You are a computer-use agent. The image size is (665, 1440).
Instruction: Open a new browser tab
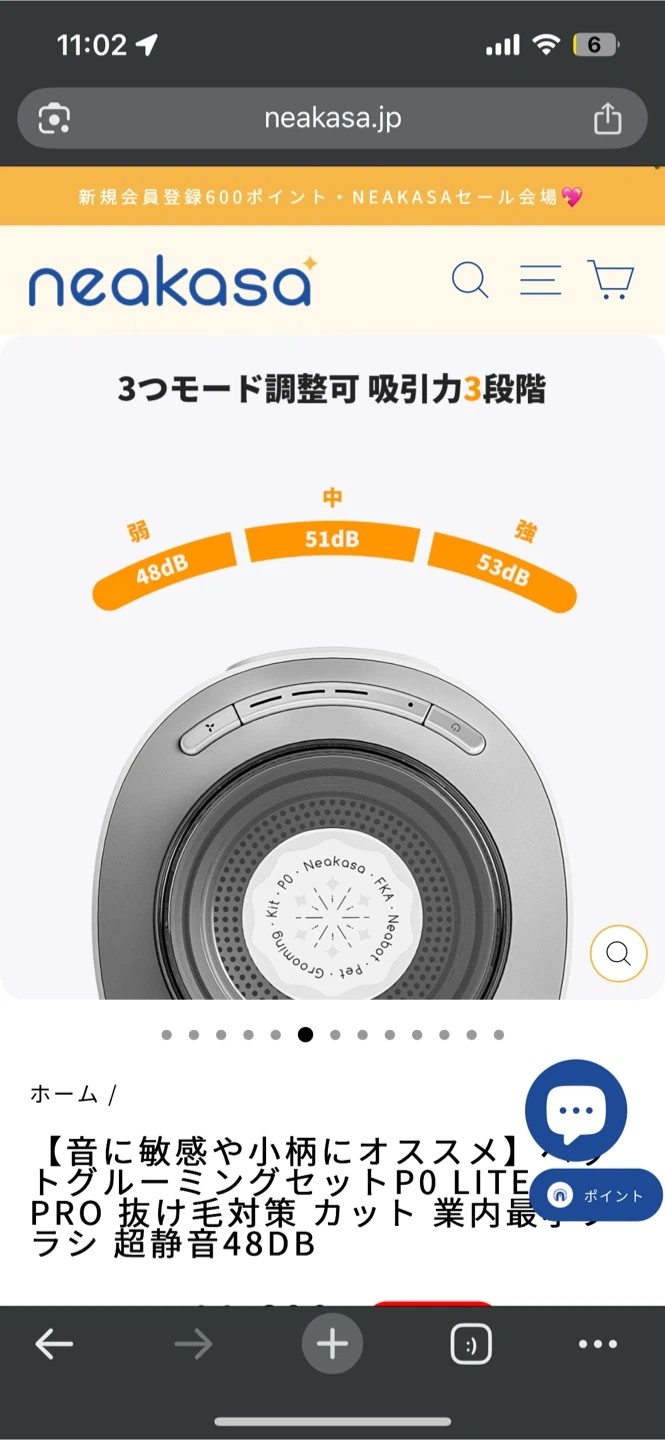pyautogui.click(x=332, y=1345)
